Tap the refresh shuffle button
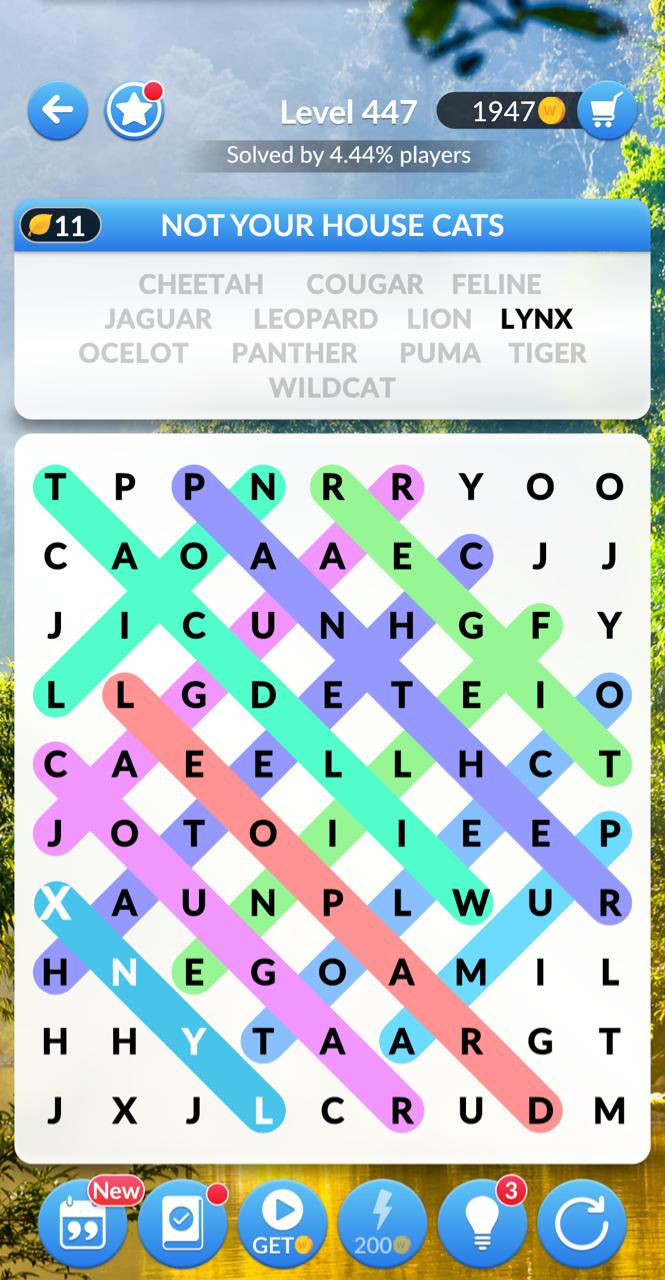Image resolution: width=665 pixels, height=1280 pixels. click(582, 1223)
